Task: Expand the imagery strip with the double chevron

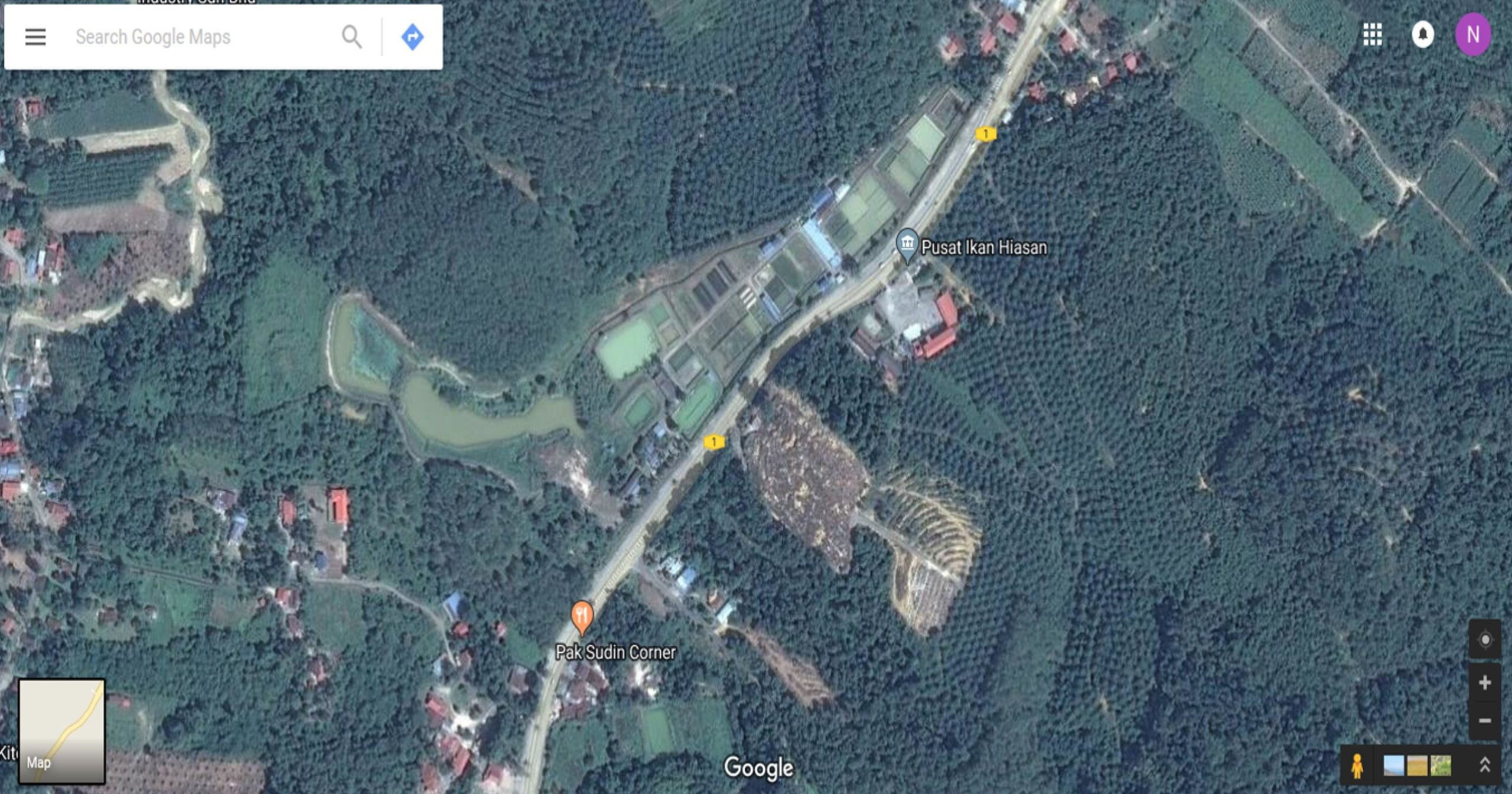Action: 1485,766
